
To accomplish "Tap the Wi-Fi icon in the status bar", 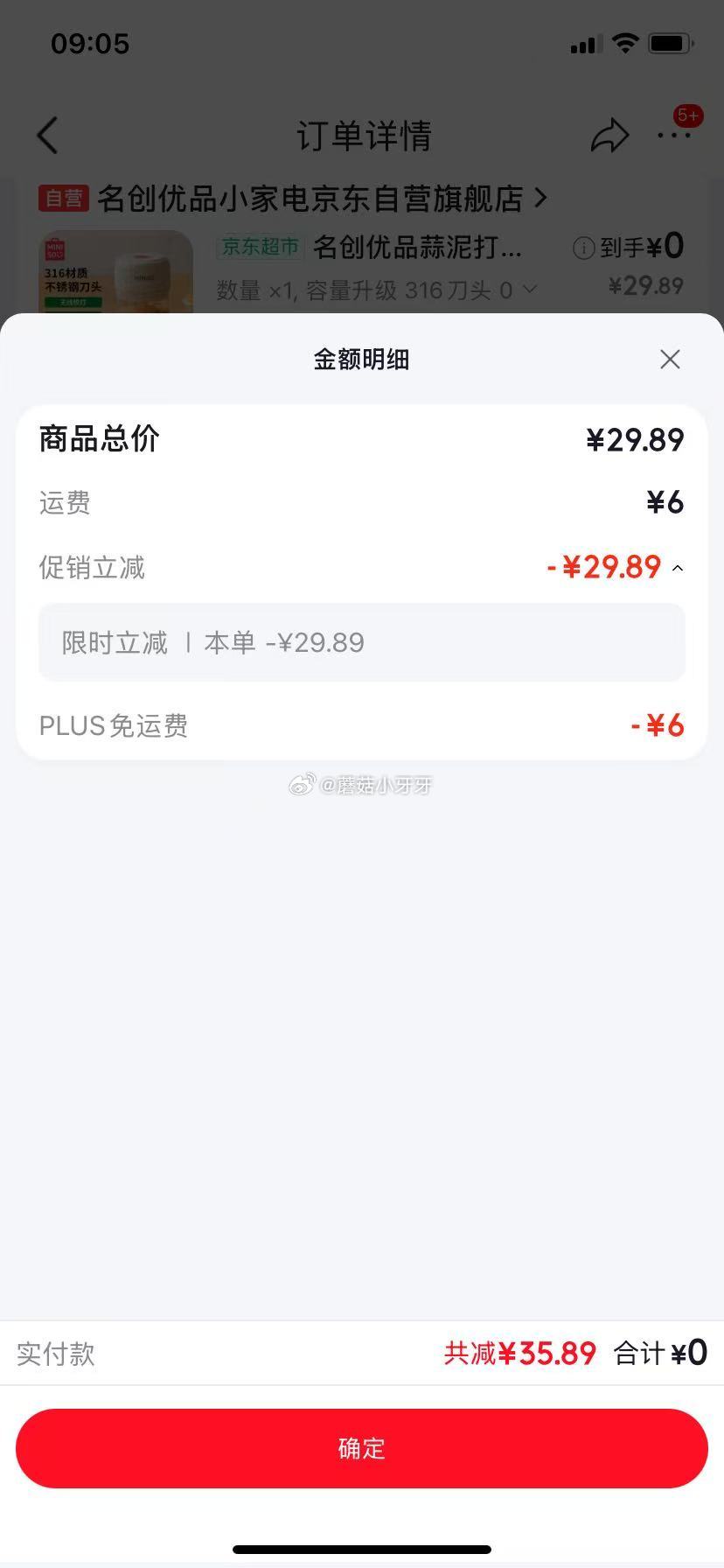I will [x=624, y=43].
